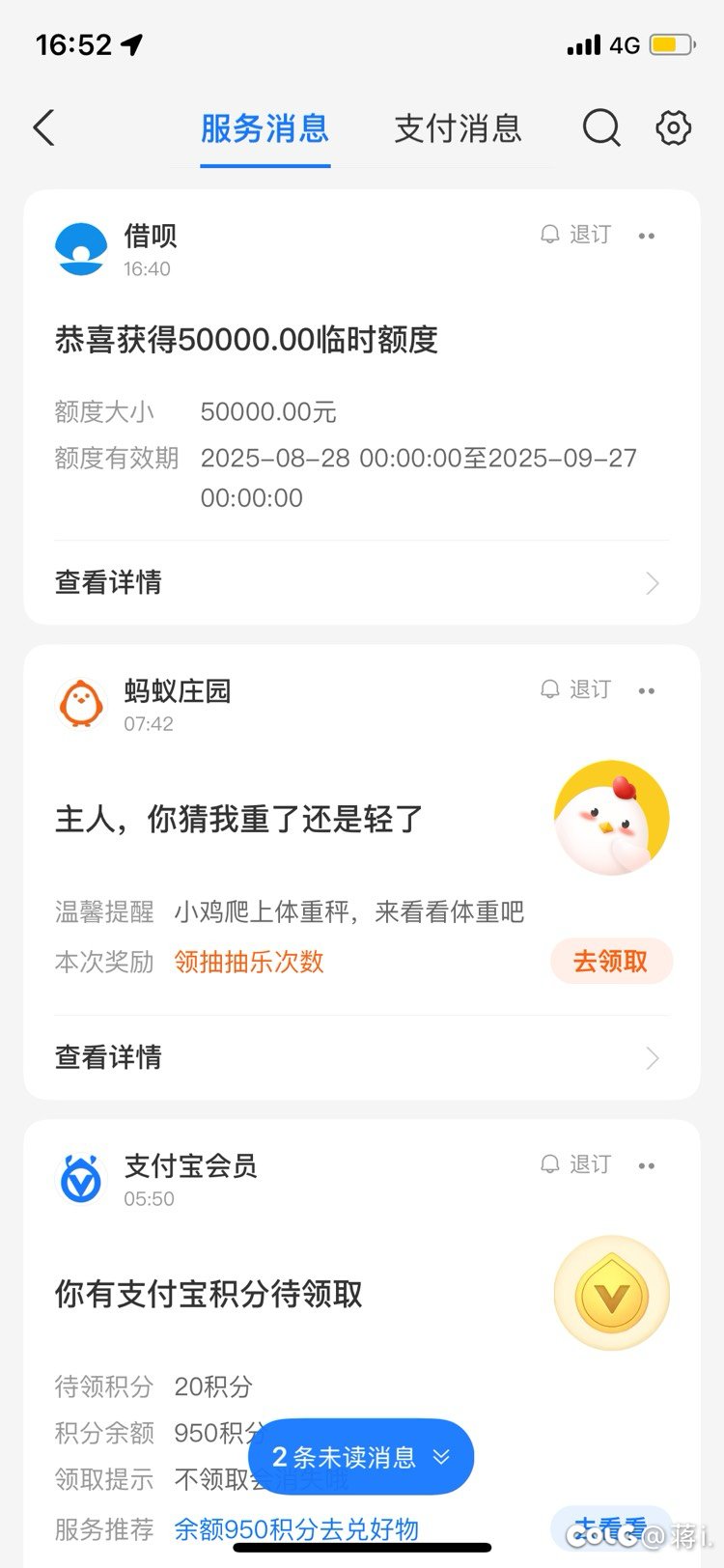Image resolution: width=724 pixels, height=1568 pixels.
Task: Open message settings gear icon
Action: pos(673,127)
